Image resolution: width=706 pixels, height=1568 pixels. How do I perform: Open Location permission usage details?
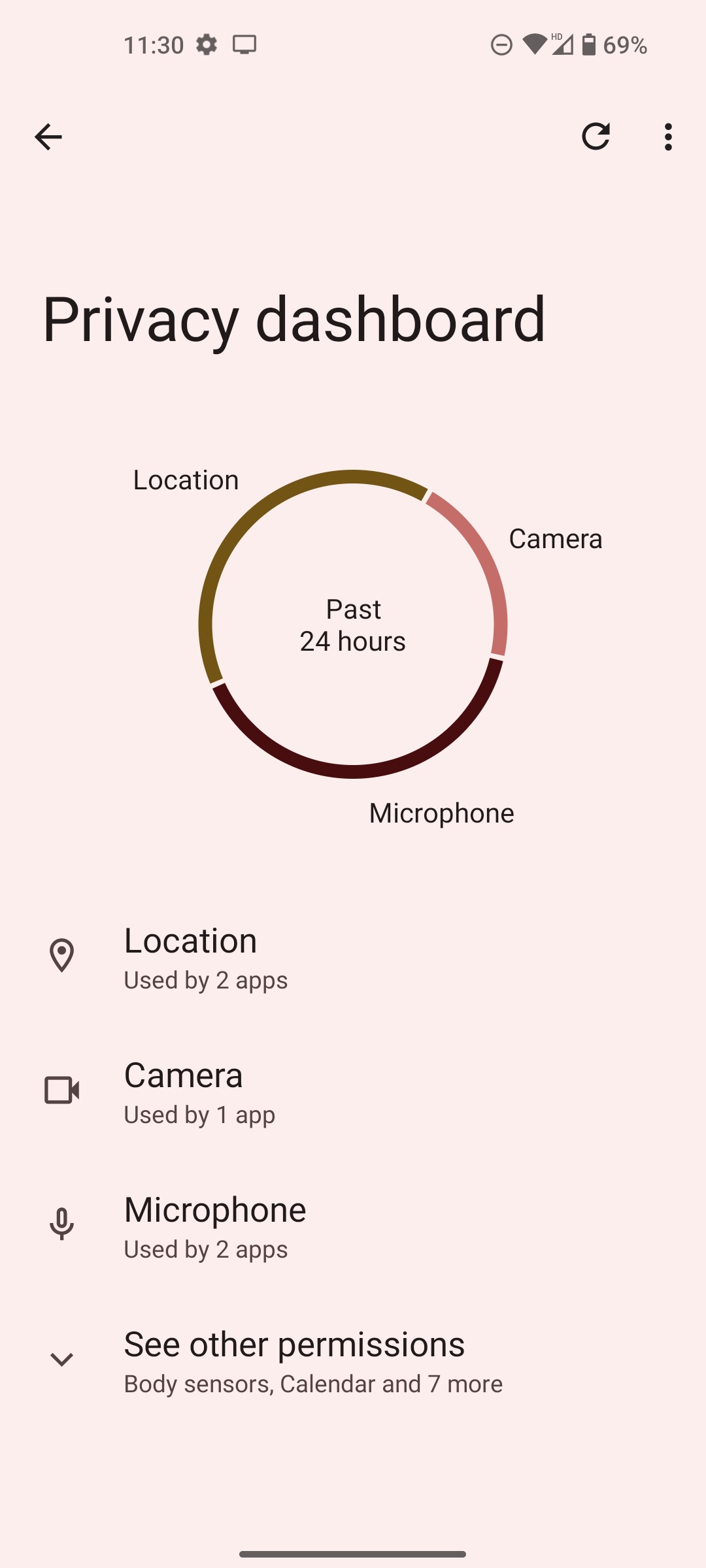tap(353, 958)
